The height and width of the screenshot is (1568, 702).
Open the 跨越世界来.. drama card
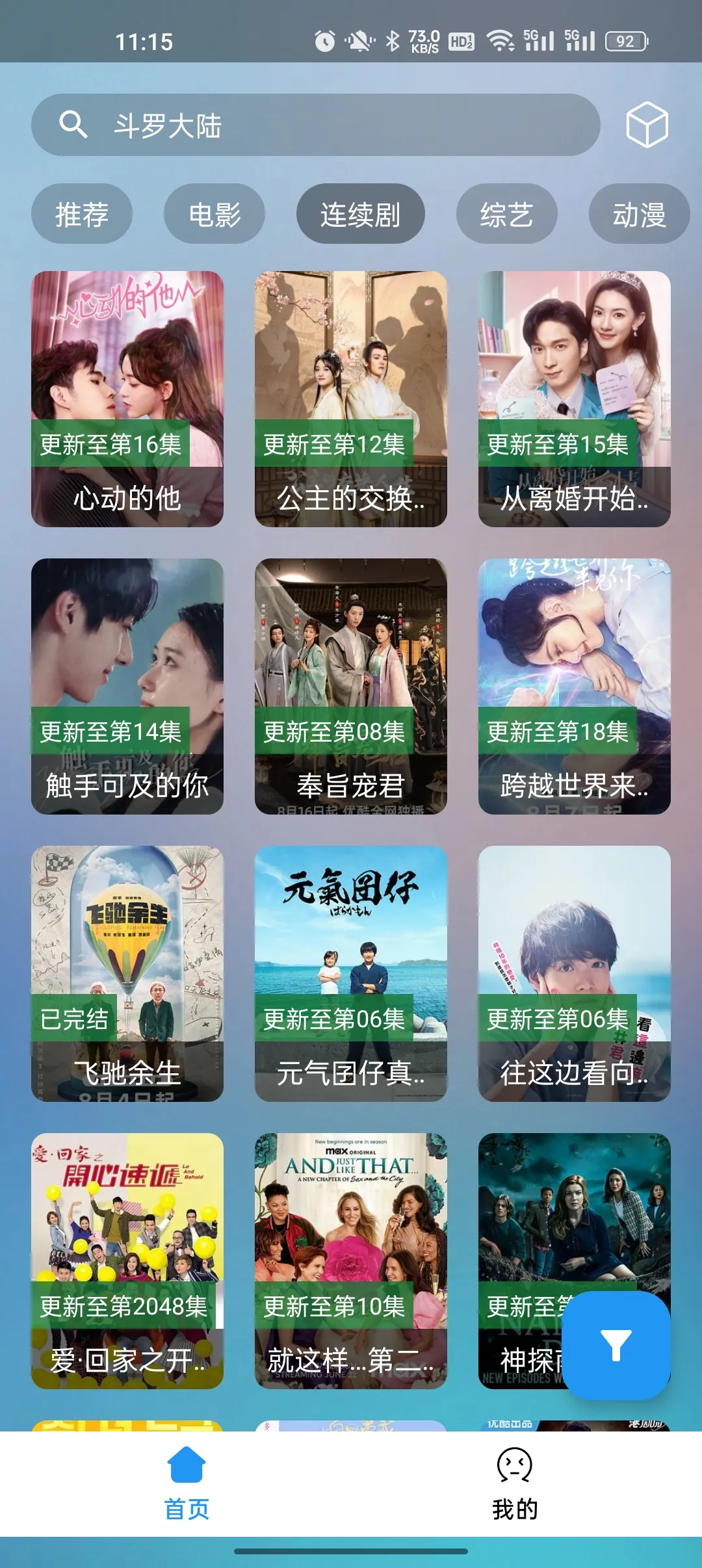coord(575,686)
